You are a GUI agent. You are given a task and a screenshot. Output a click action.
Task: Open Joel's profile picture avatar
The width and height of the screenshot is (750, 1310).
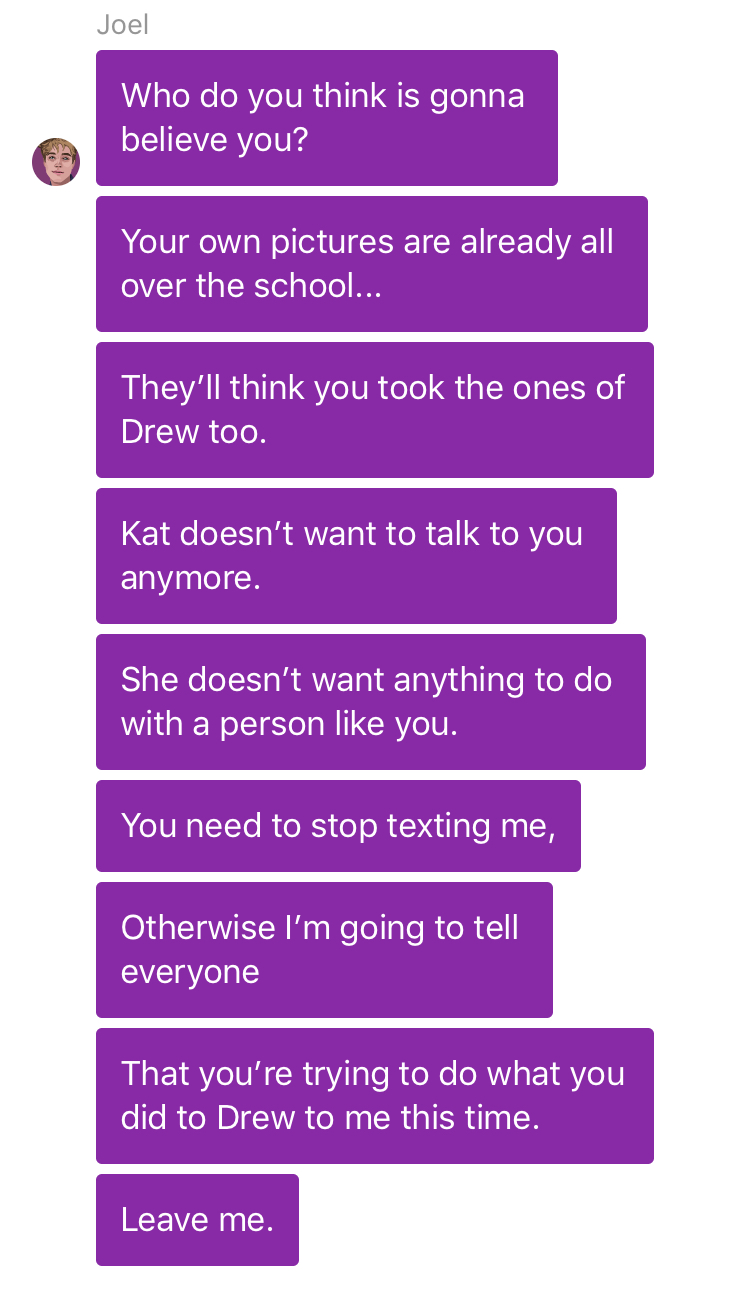click(56, 162)
